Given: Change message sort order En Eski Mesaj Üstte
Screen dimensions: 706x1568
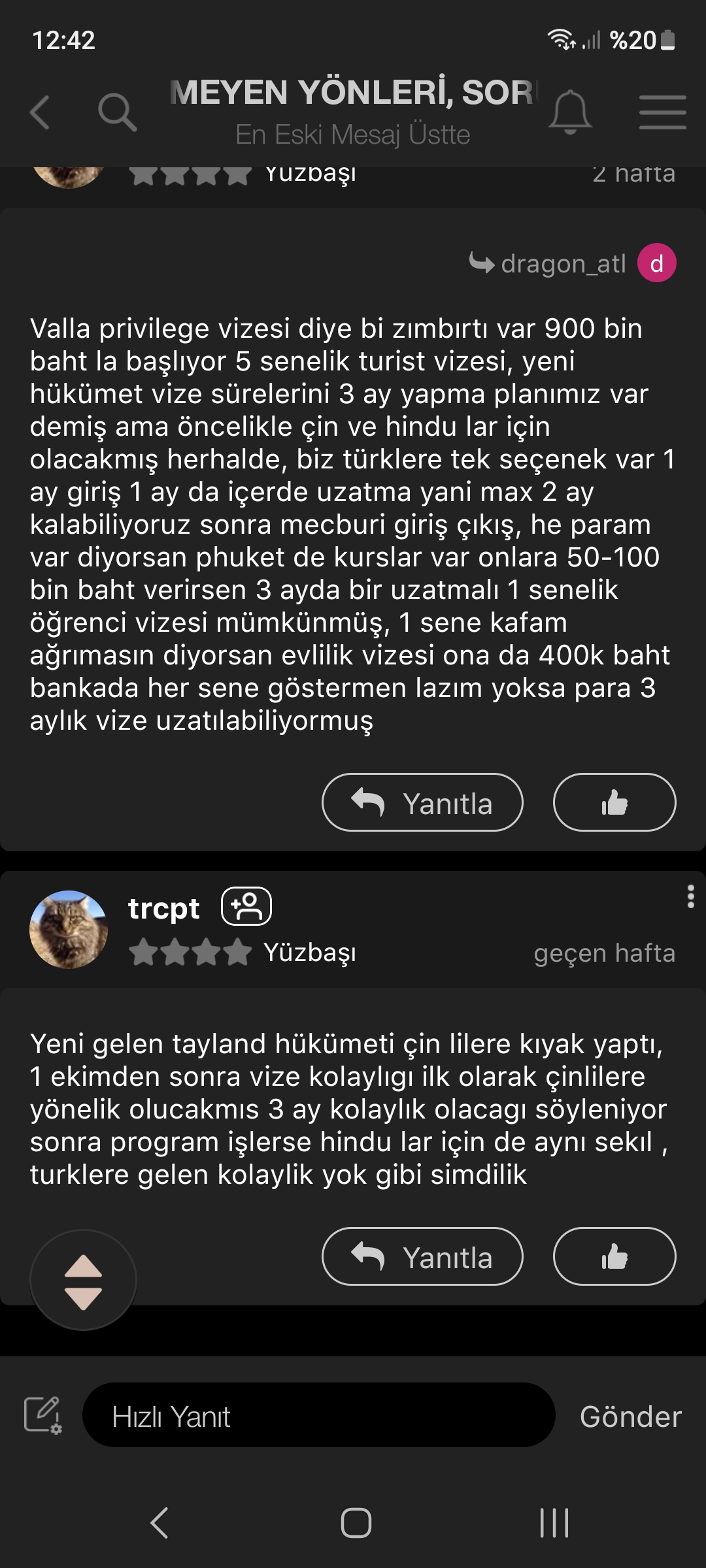Looking at the screenshot, I should (353, 135).
